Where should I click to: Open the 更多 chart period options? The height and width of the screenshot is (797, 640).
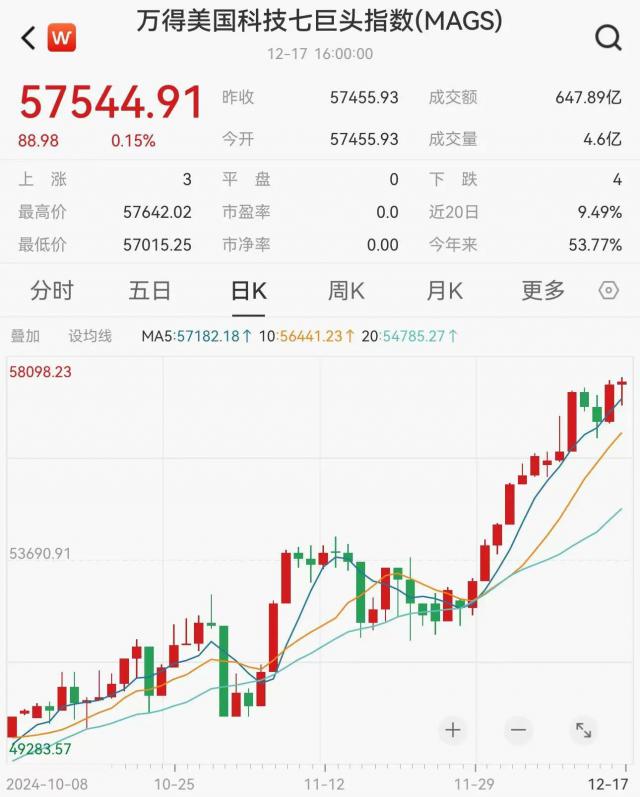pyautogui.click(x=543, y=291)
